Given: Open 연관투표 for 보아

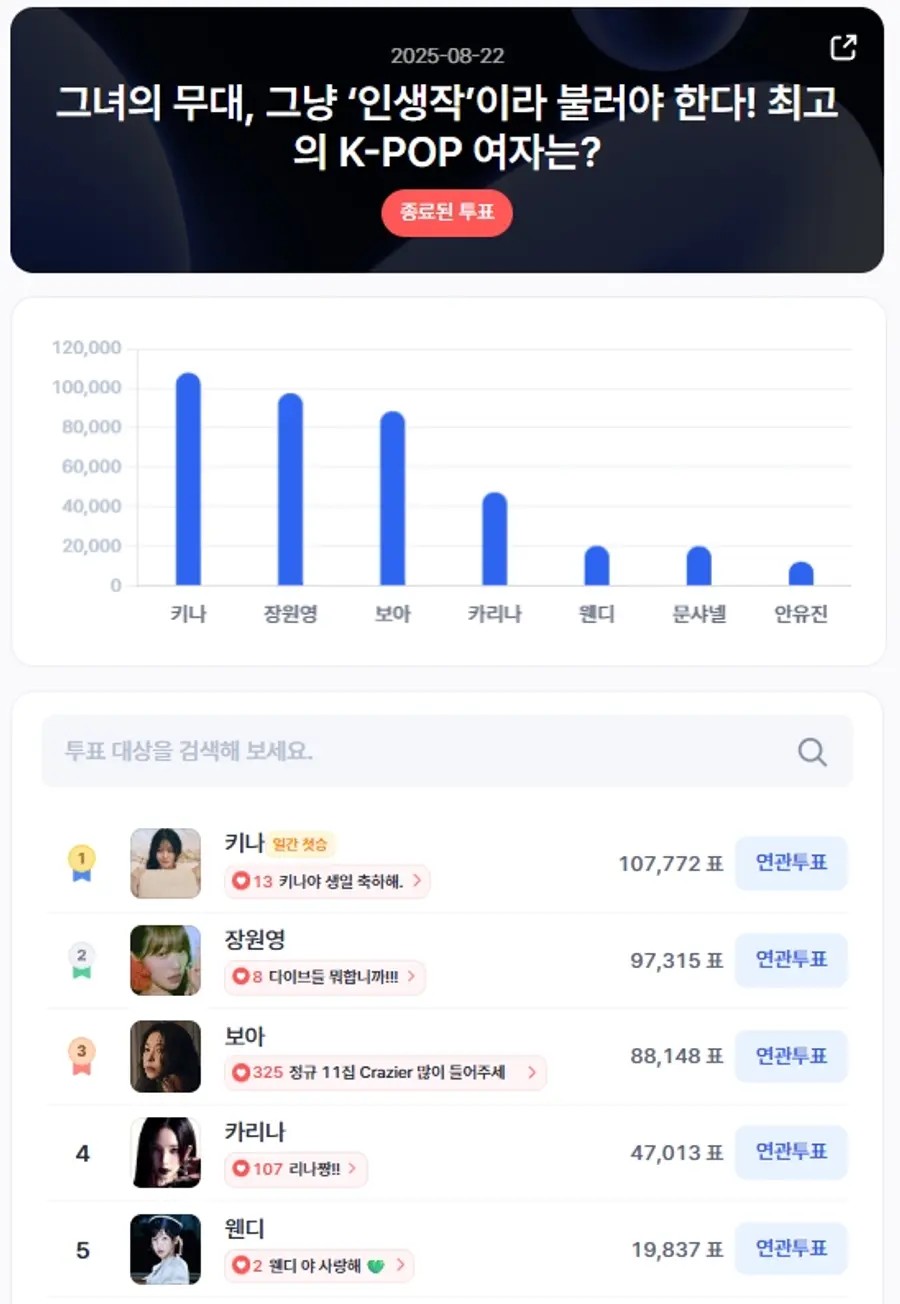Looking at the screenshot, I should coord(791,1055).
